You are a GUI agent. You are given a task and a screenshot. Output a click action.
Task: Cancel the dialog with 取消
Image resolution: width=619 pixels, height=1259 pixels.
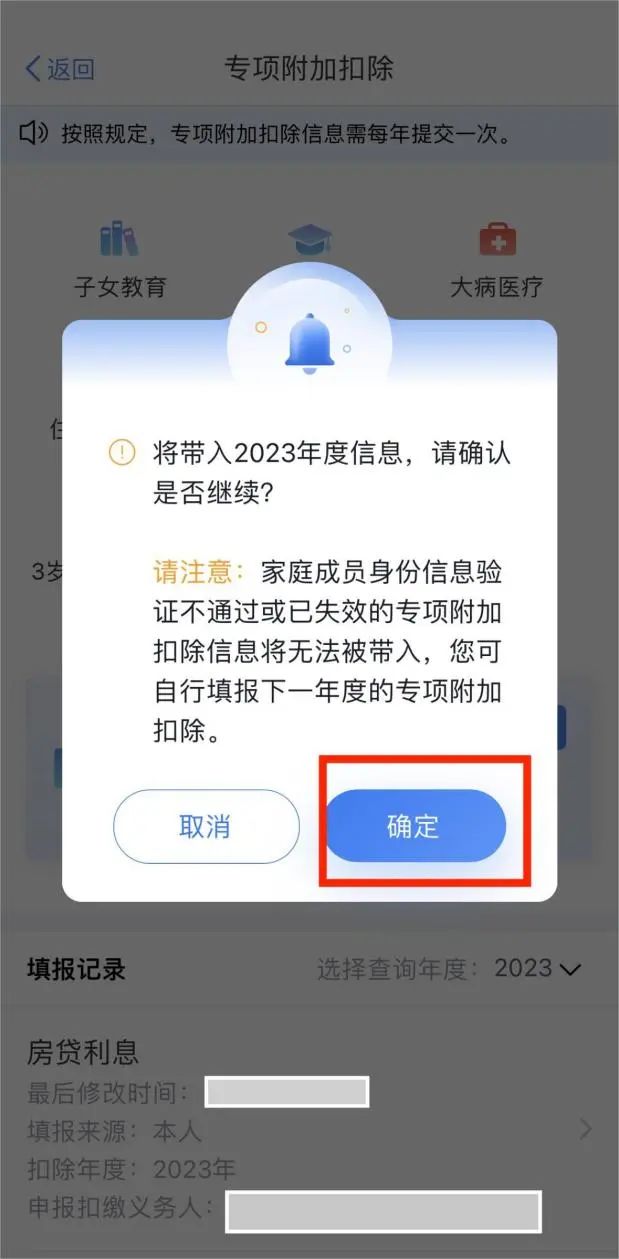[206, 826]
